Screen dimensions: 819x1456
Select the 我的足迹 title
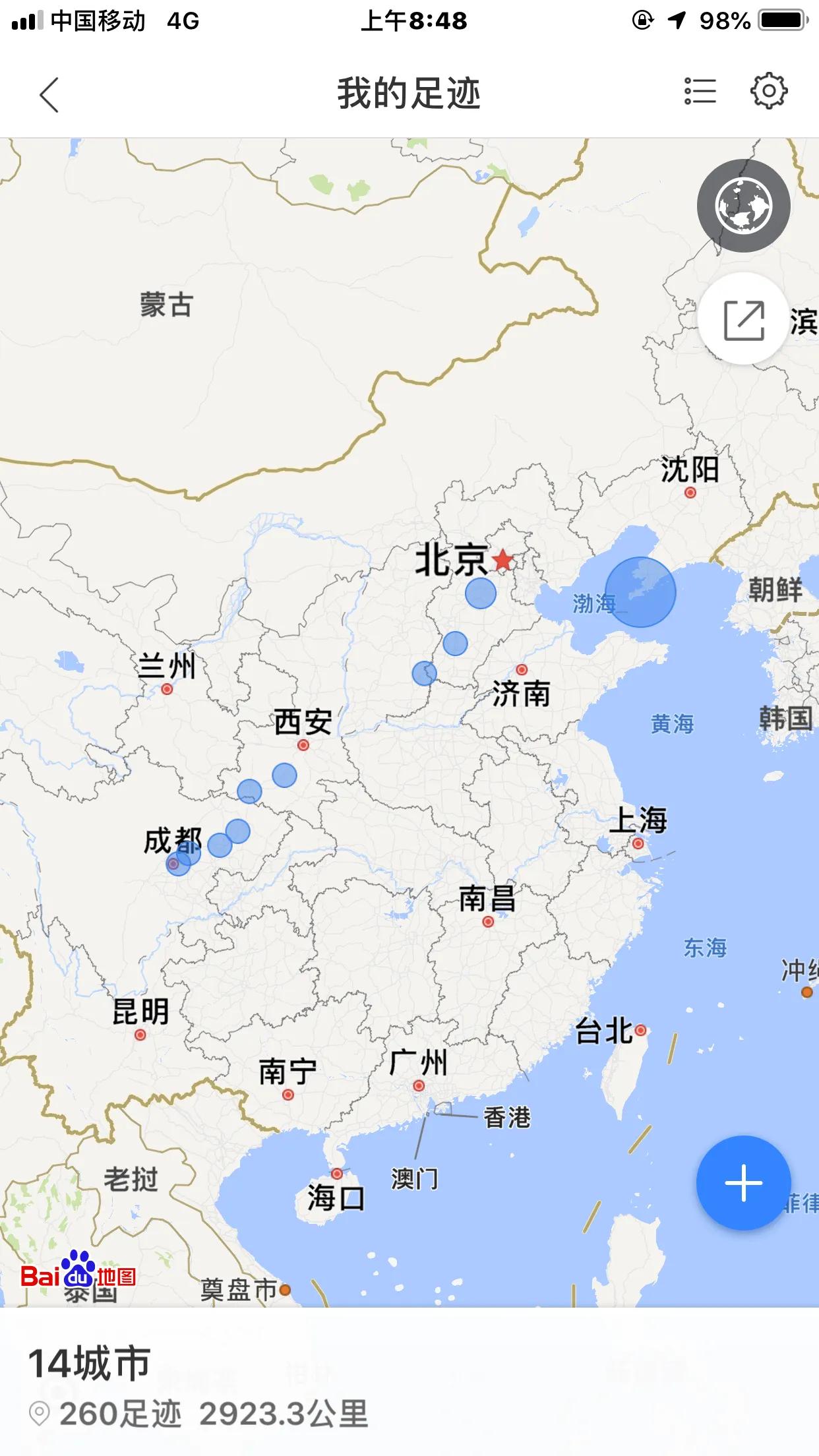pyautogui.click(x=409, y=92)
